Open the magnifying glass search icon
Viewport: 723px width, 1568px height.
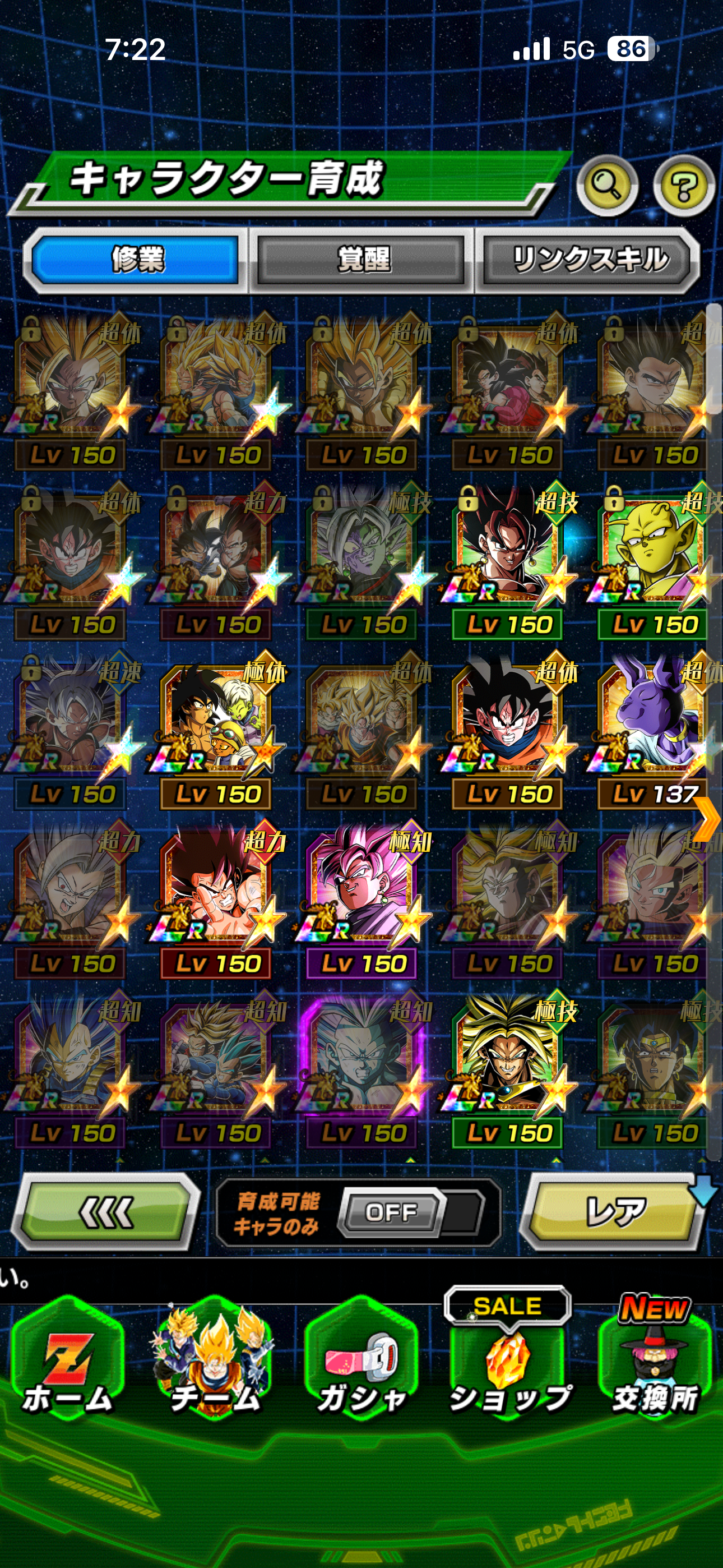[607, 185]
